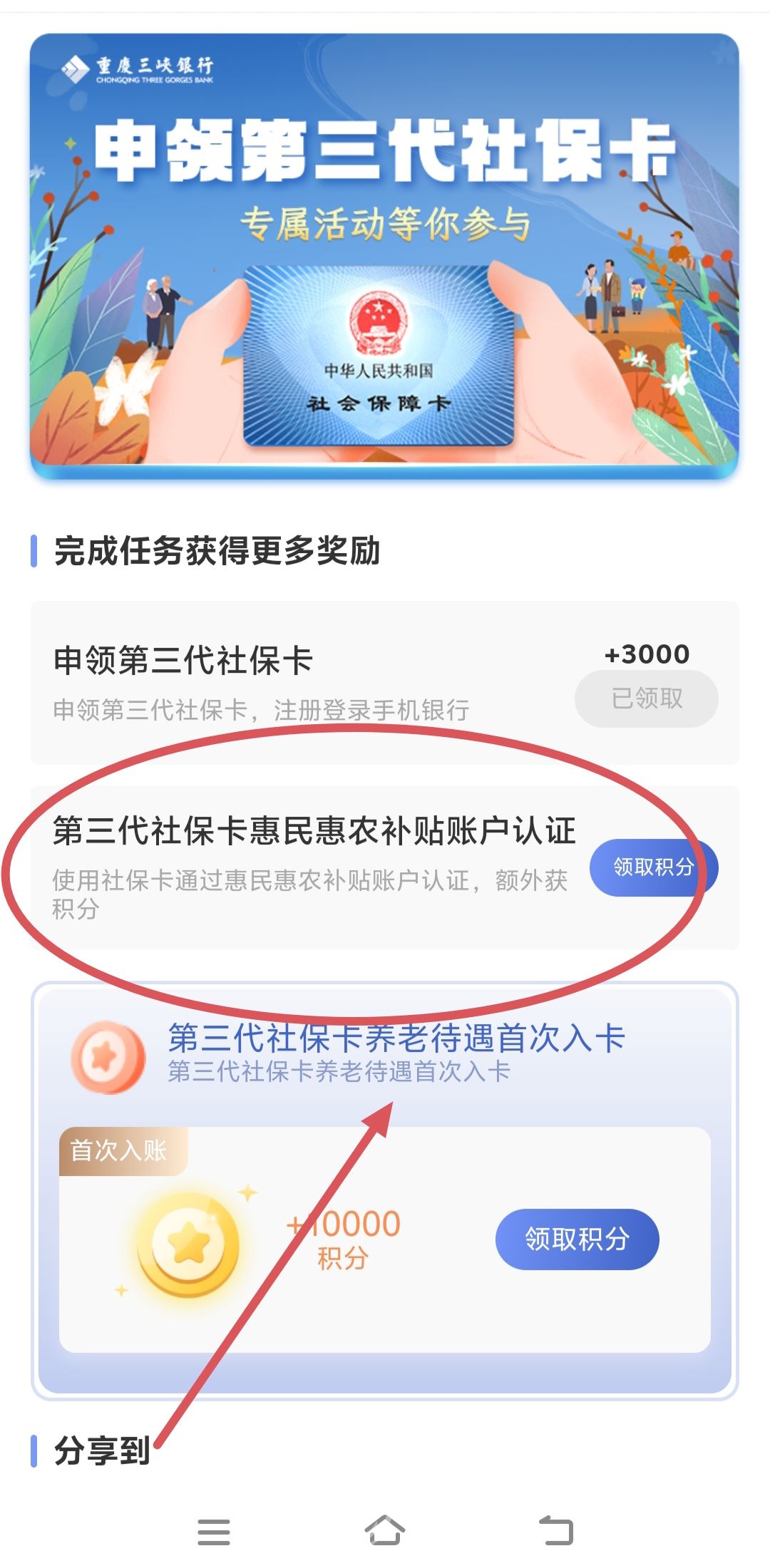This screenshot has width=770, height=1568.
Task: Navigate back with the system back button
Action: (x=556, y=1531)
